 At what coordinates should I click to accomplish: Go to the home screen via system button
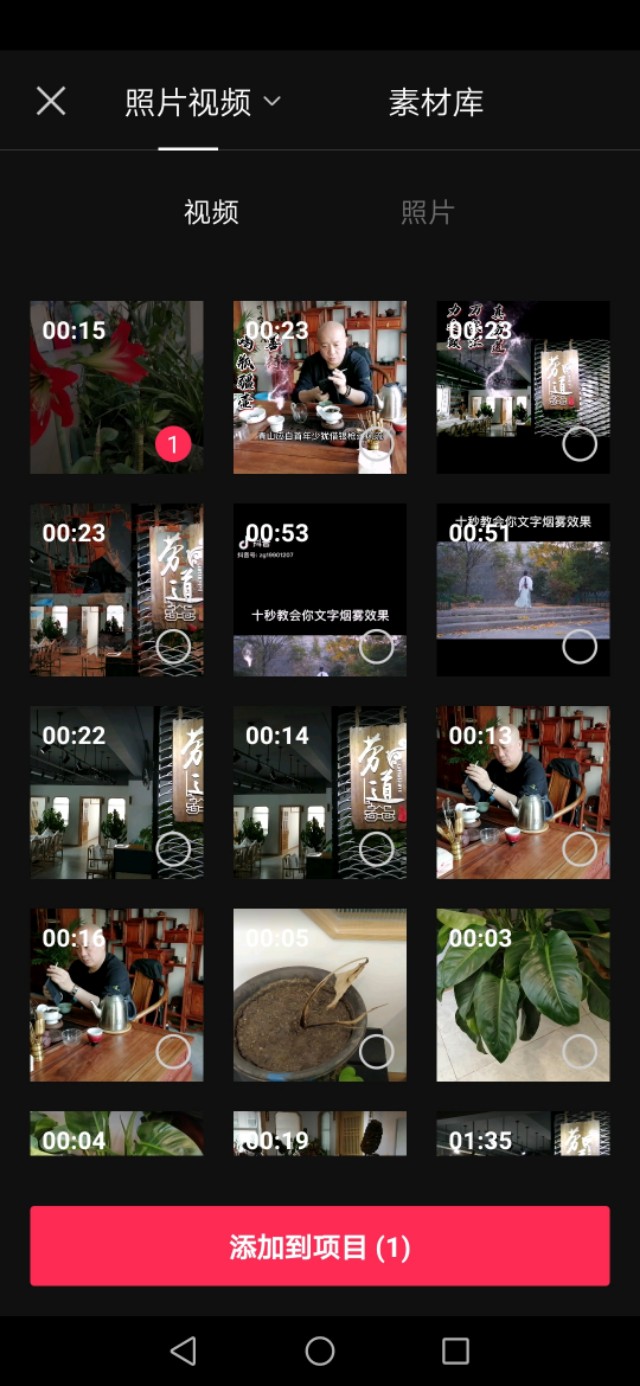tap(320, 1351)
